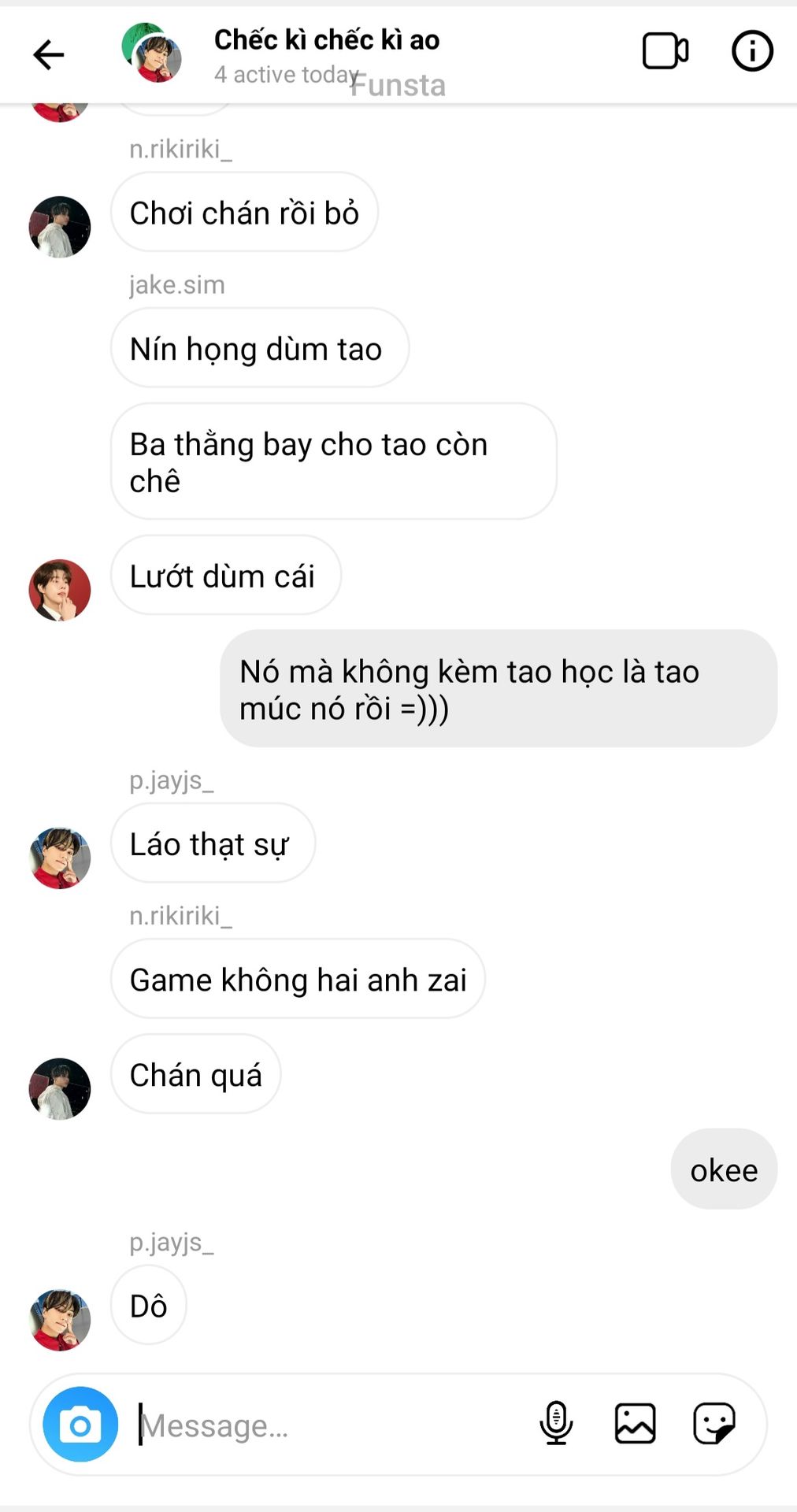Screen dimensions: 797x1512
Task: Tap the avatar beside the Dô message
Action: pyautogui.click(x=60, y=1320)
